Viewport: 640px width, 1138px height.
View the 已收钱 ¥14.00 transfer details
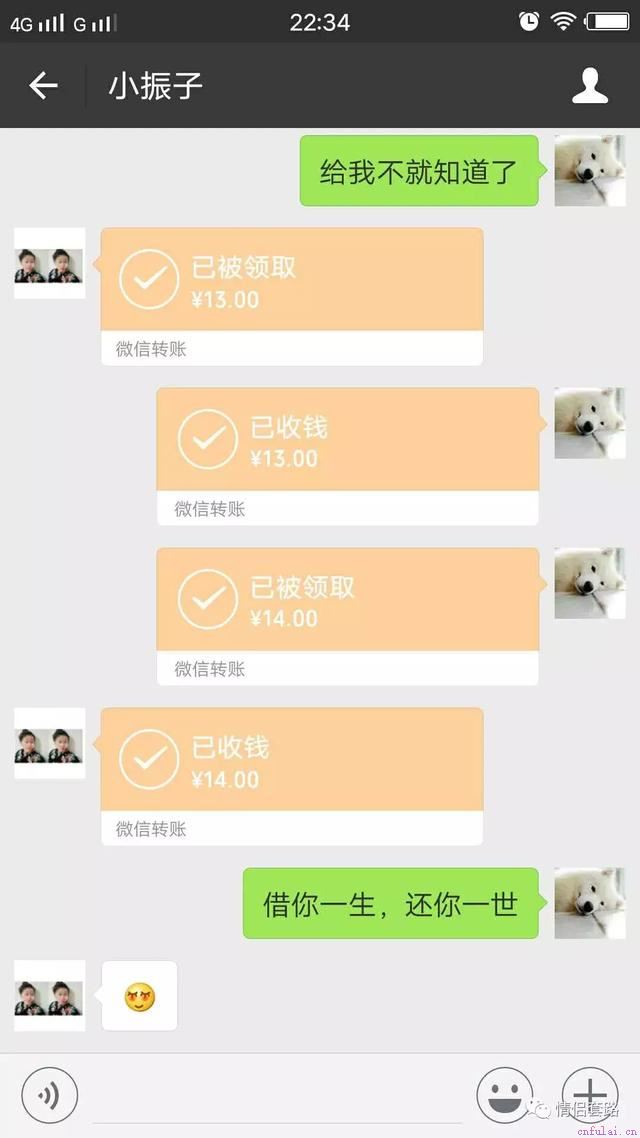291,763
